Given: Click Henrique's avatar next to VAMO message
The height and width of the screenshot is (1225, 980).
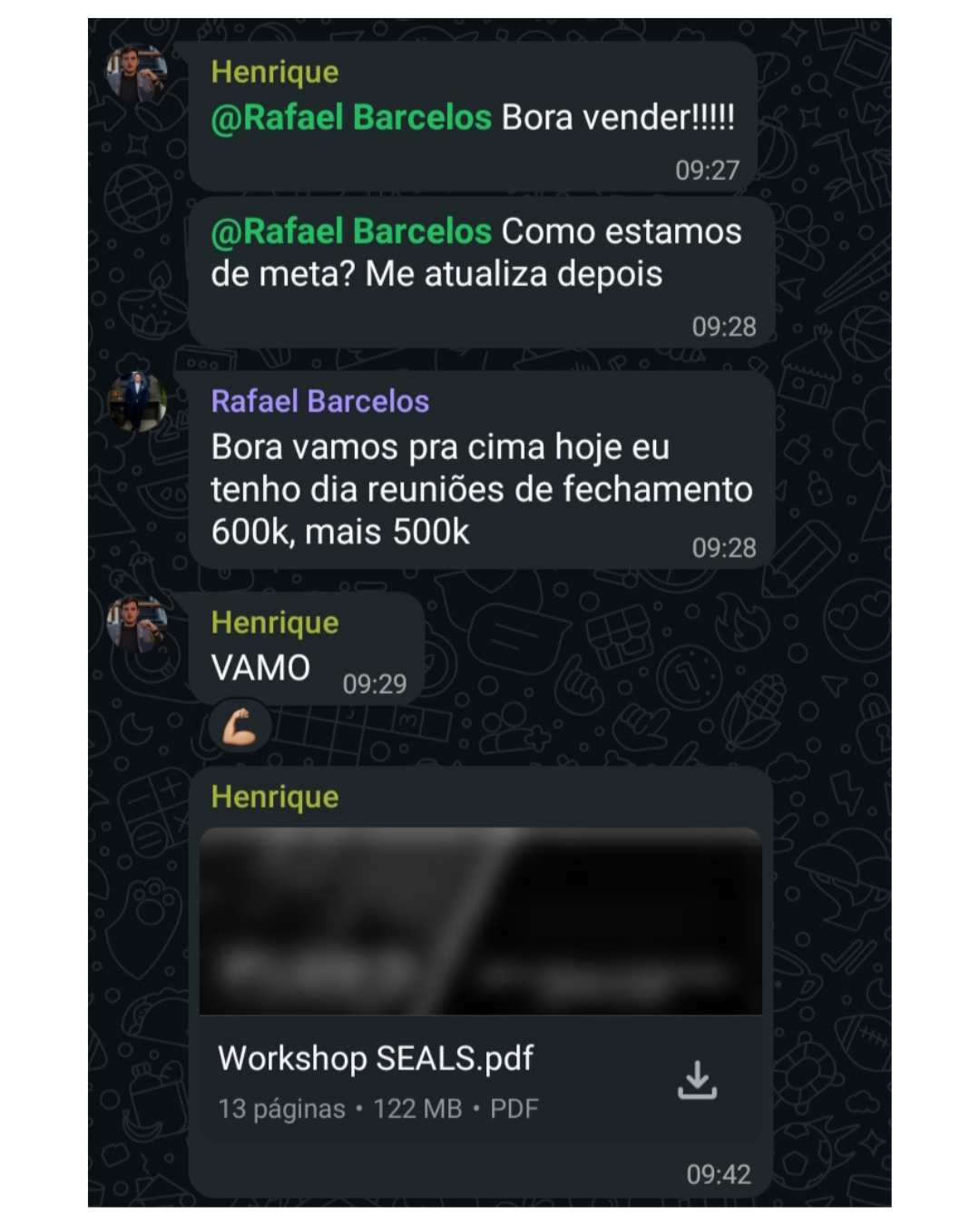Looking at the screenshot, I should click(135, 626).
